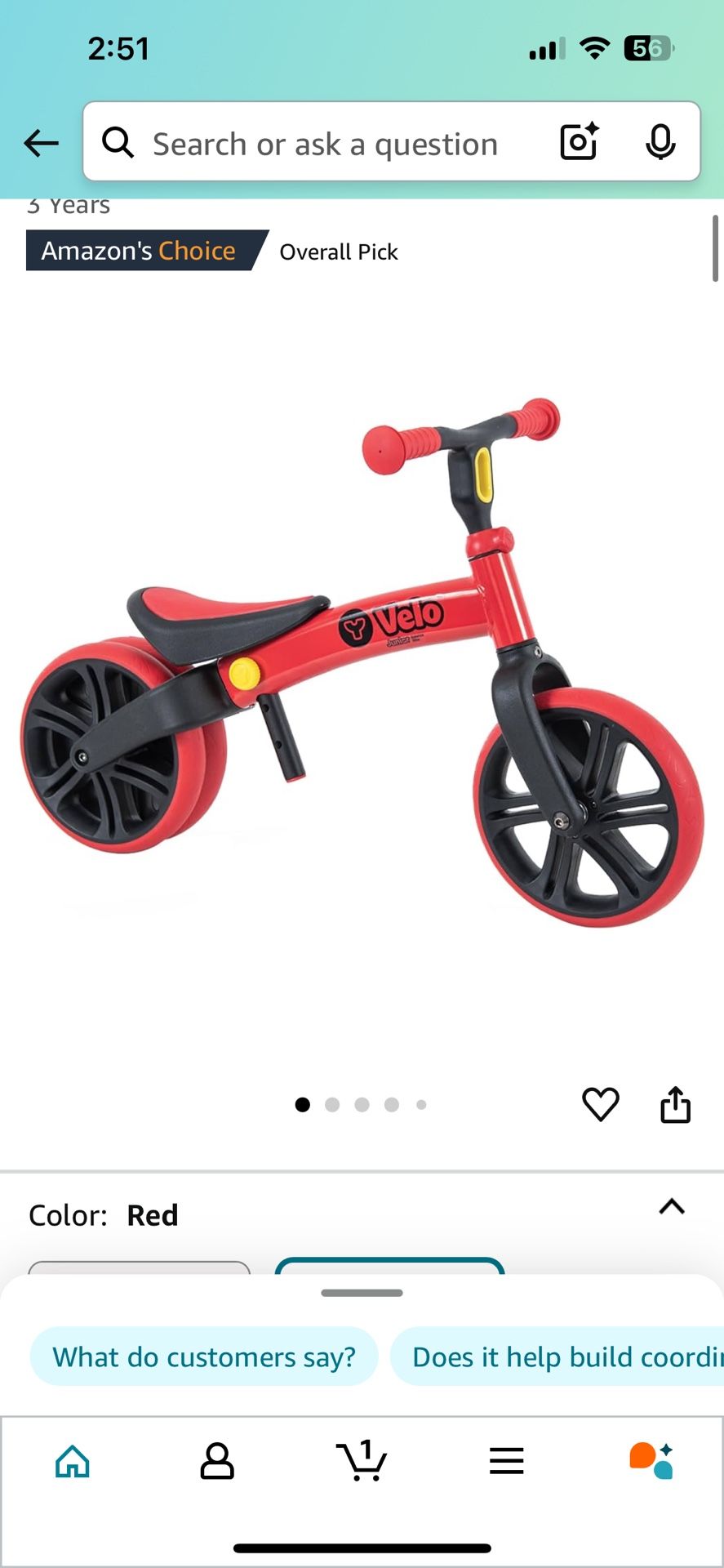724x1568 pixels.
Task: Go to the Home tab
Action: pyautogui.click(x=73, y=1461)
